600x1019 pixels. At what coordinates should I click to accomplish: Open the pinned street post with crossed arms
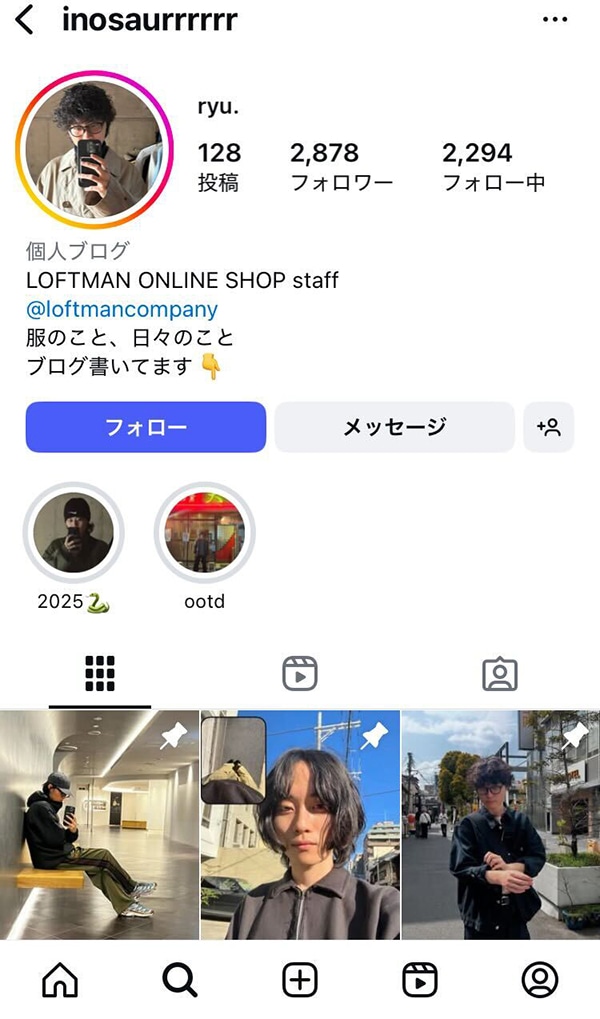click(x=500, y=825)
